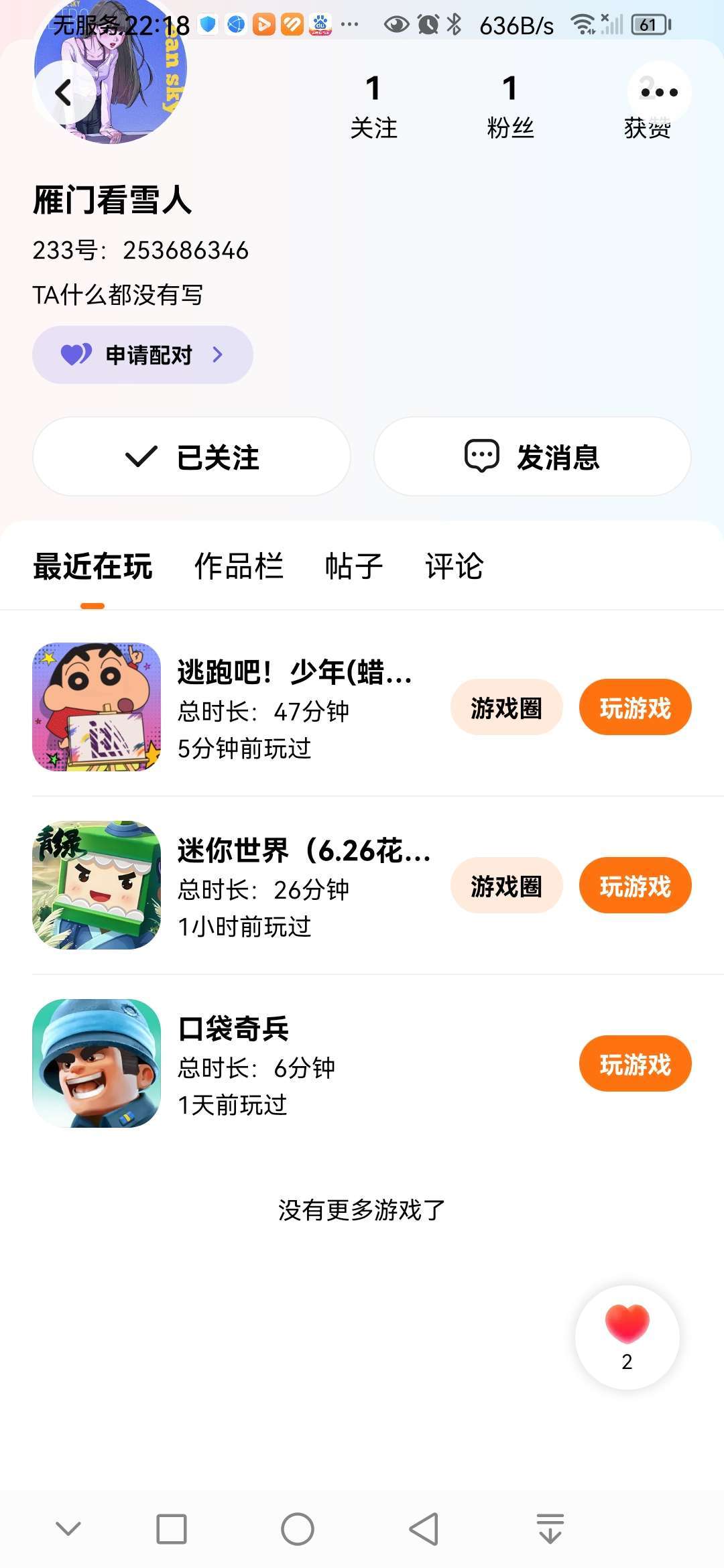
Task: View the 关注 following list
Action: (x=373, y=107)
